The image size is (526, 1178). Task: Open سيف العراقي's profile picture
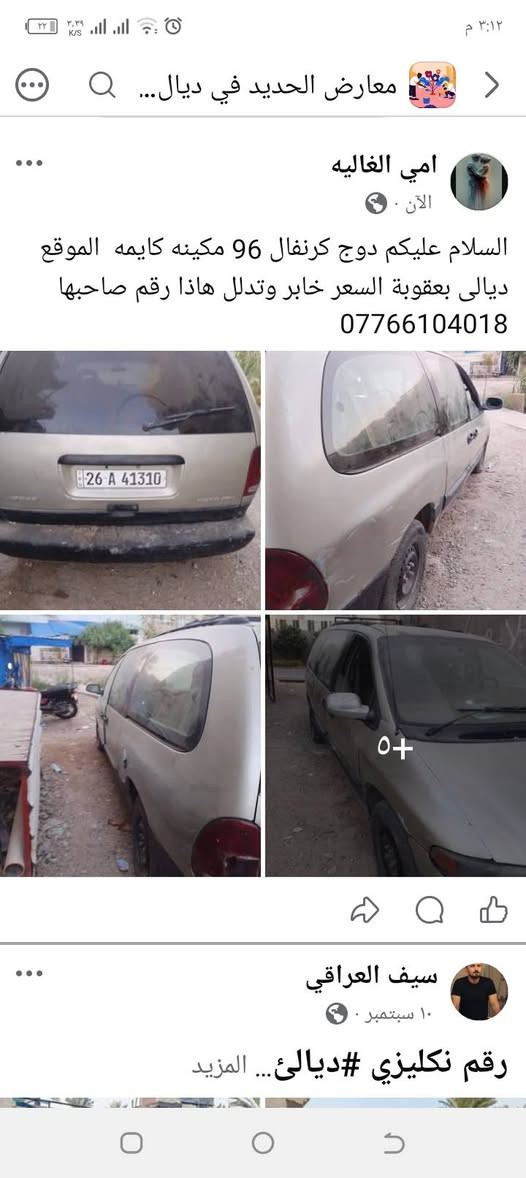click(479, 992)
